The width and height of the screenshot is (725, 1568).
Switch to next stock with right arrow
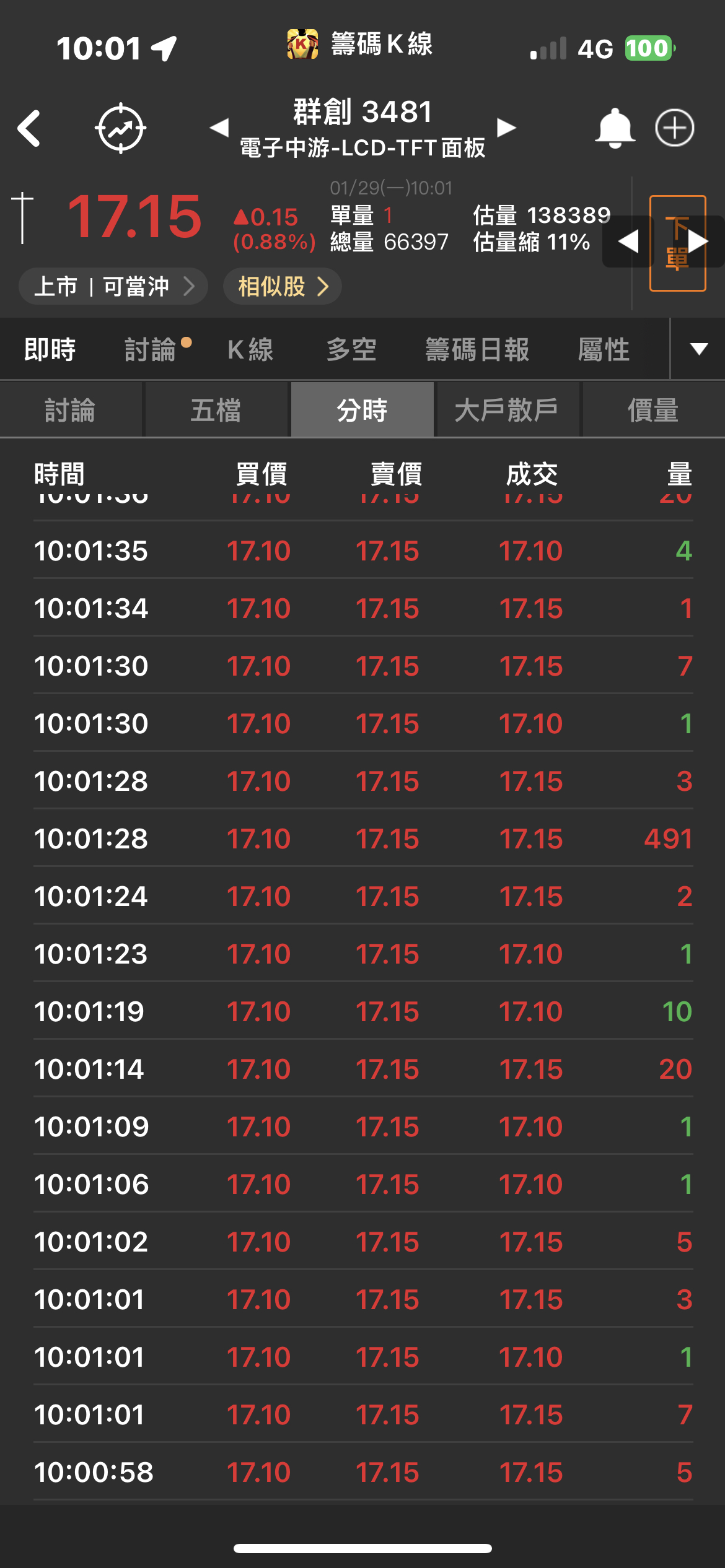(507, 127)
